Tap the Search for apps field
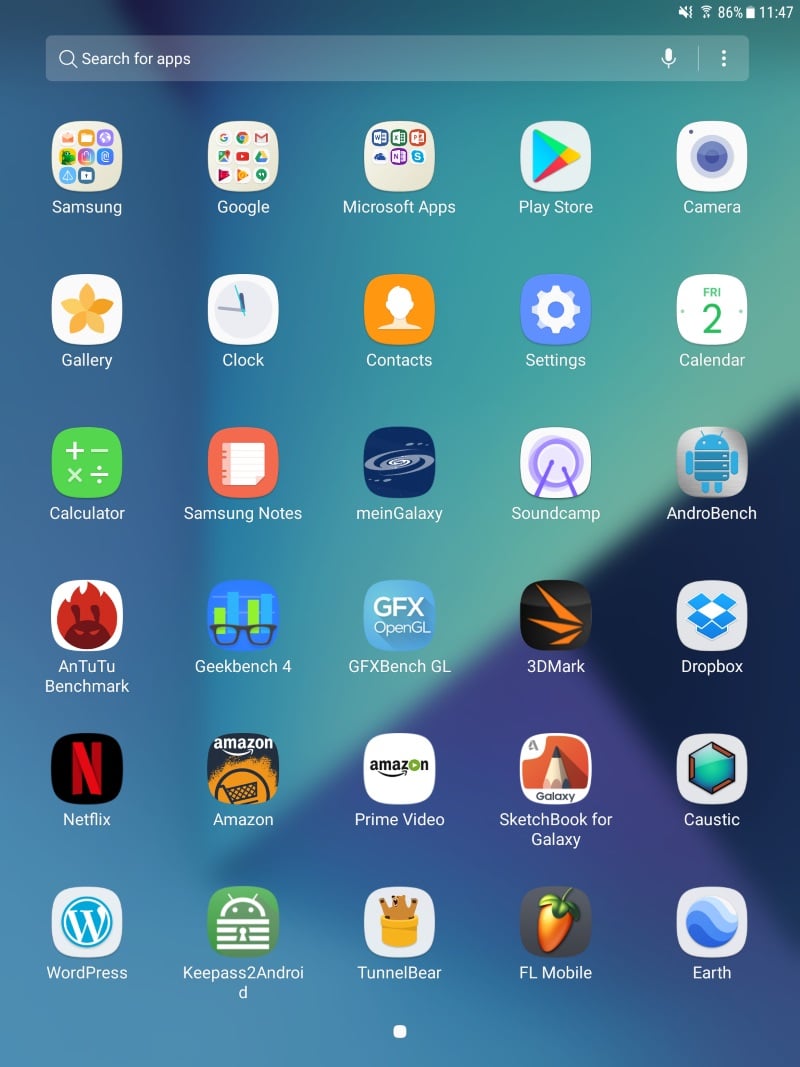This screenshot has width=800, height=1067. (x=340, y=59)
